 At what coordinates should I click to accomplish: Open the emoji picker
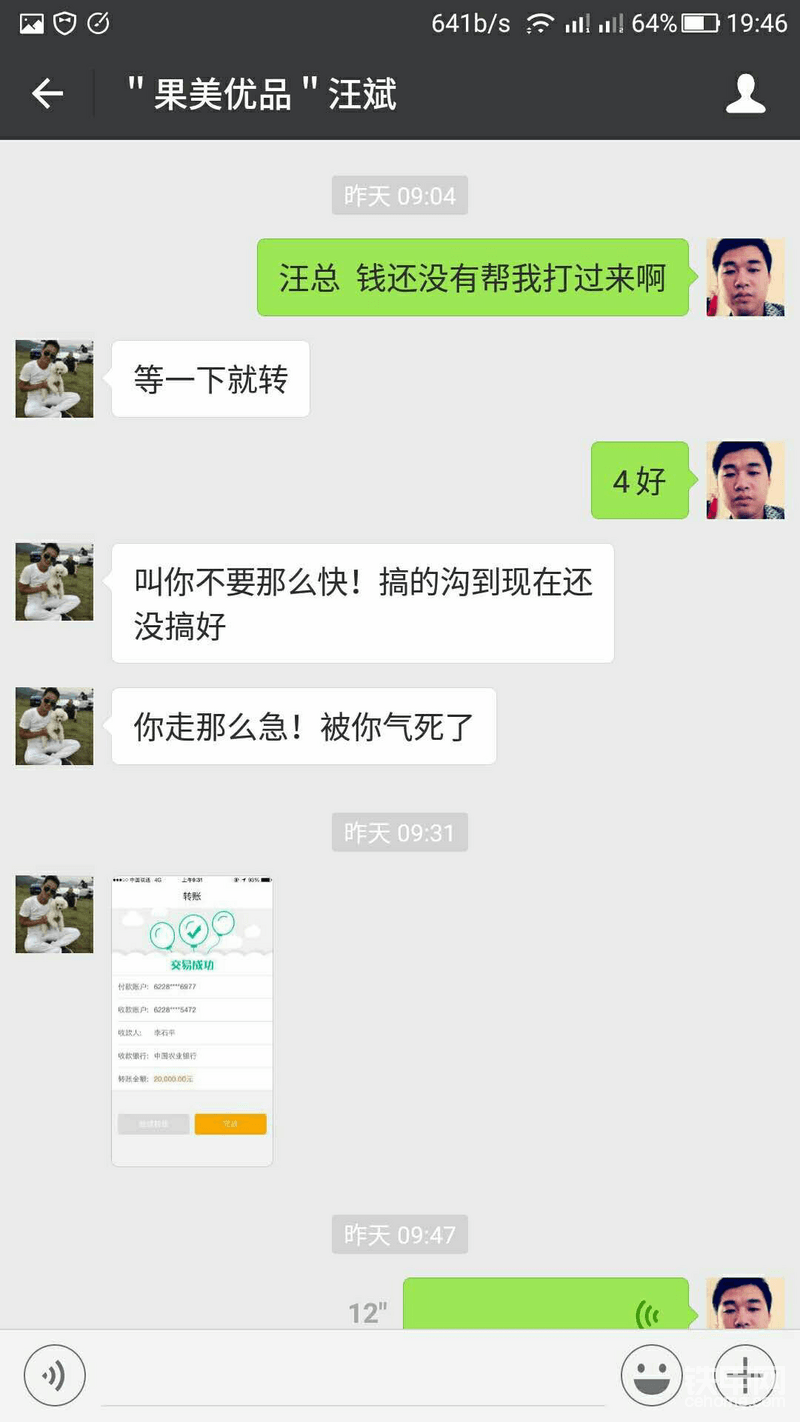(x=651, y=1375)
